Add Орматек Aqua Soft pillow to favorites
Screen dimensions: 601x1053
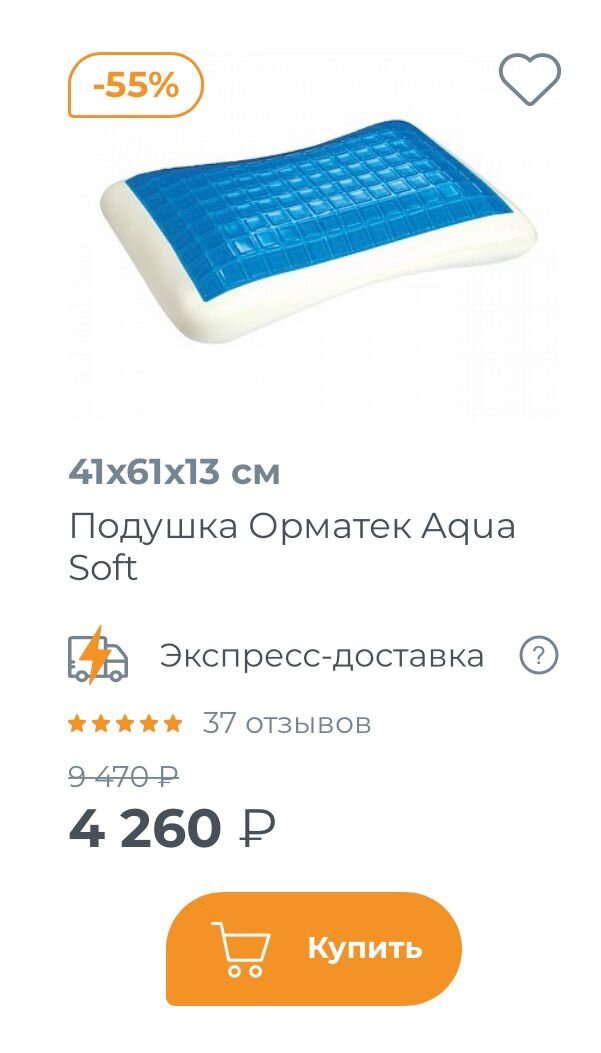click(x=529, y=79)
